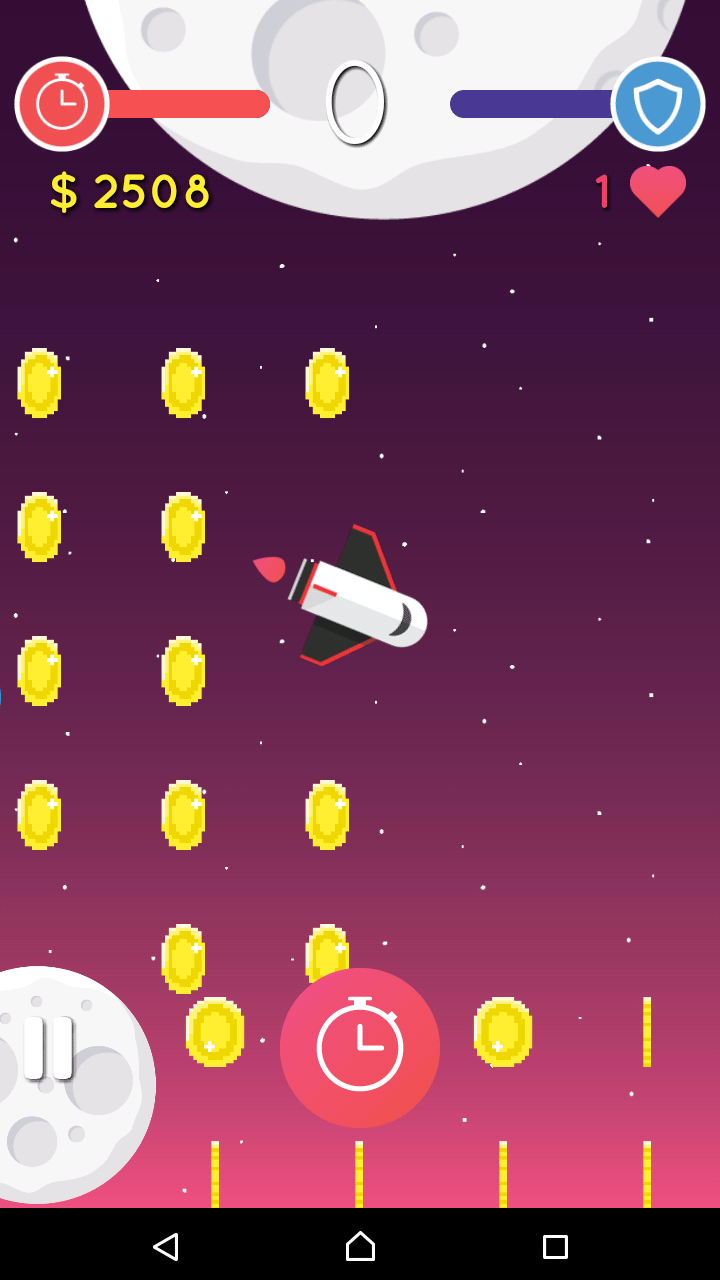Open recent apps
The width and height of the screenshot is (720, 1280).
coord(555,1246)
